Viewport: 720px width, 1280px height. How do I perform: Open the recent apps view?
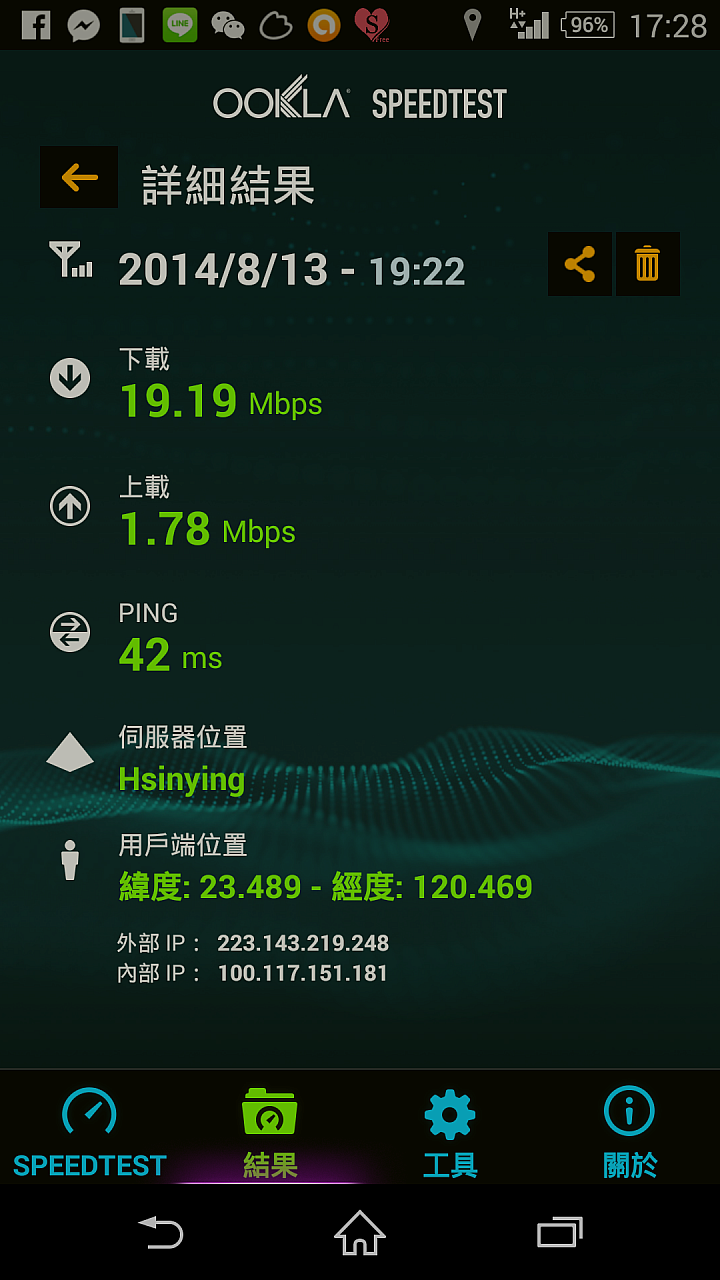pyautogui.click(x=560, y=1232)
